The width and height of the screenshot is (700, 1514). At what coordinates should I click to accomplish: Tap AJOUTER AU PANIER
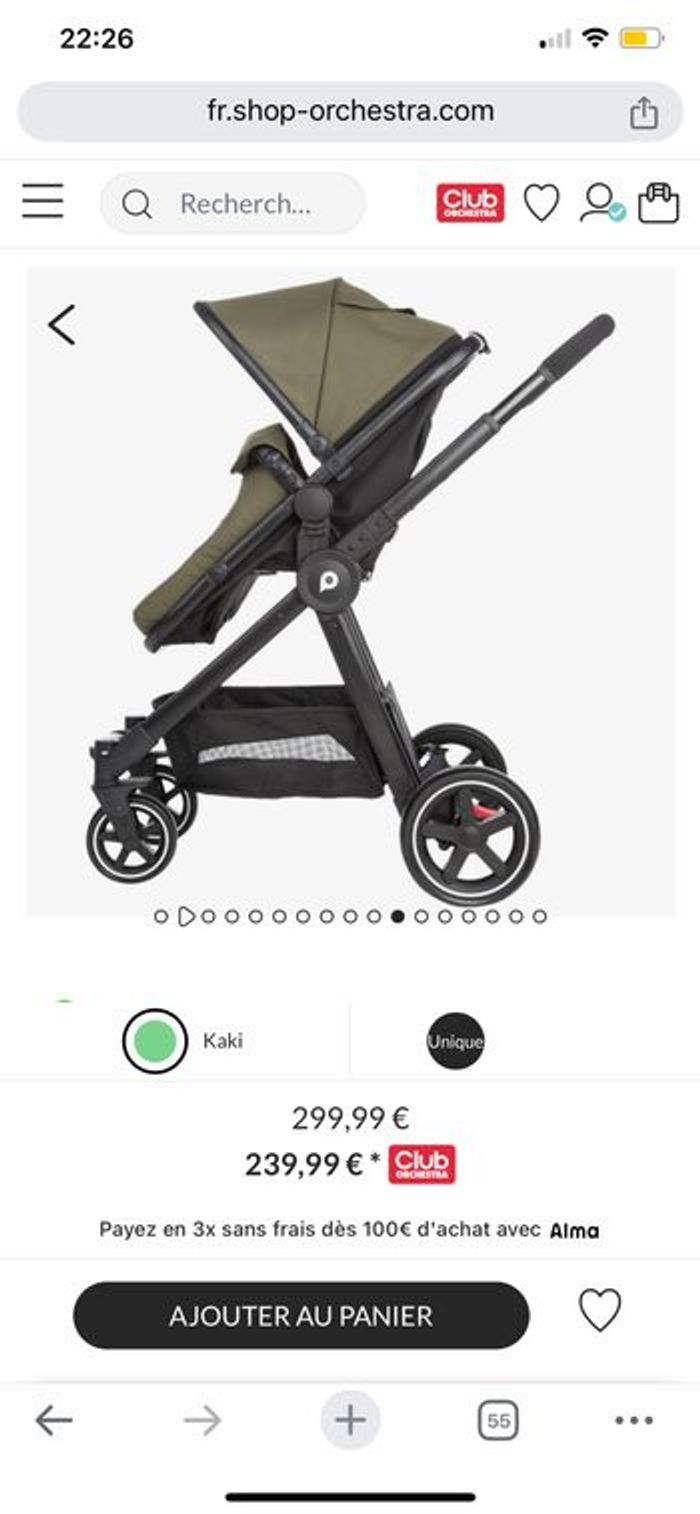click(x=301, y=1315)
